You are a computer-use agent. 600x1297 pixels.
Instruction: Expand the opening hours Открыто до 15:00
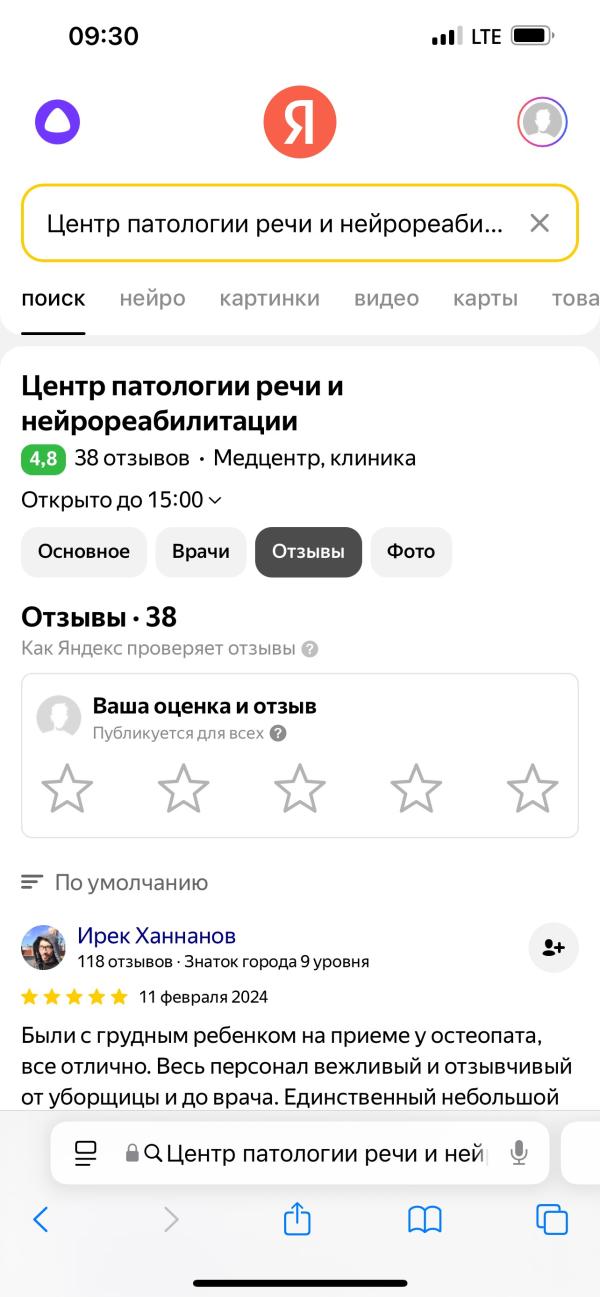click(x=121, y=500)
